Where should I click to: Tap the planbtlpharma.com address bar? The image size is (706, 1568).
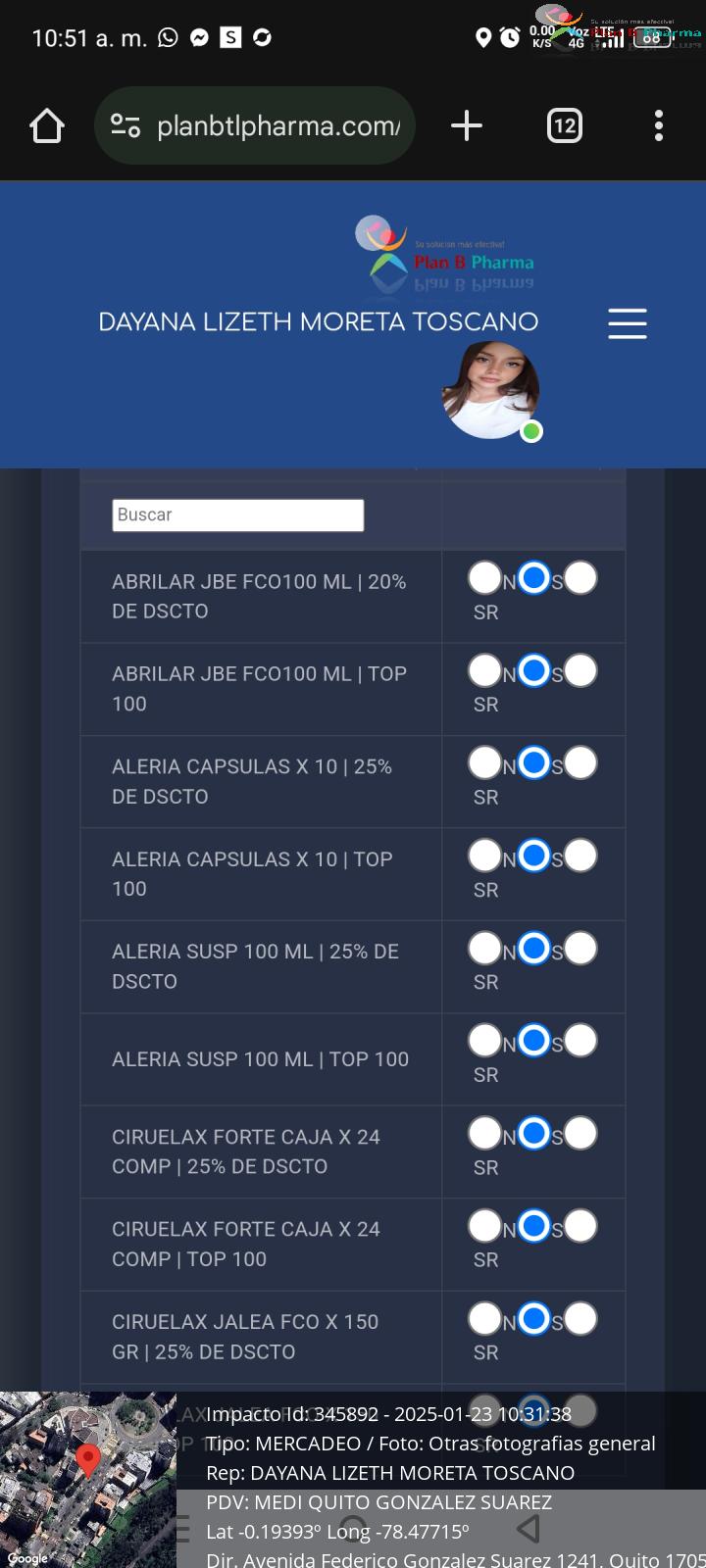(x=255, y=125)
